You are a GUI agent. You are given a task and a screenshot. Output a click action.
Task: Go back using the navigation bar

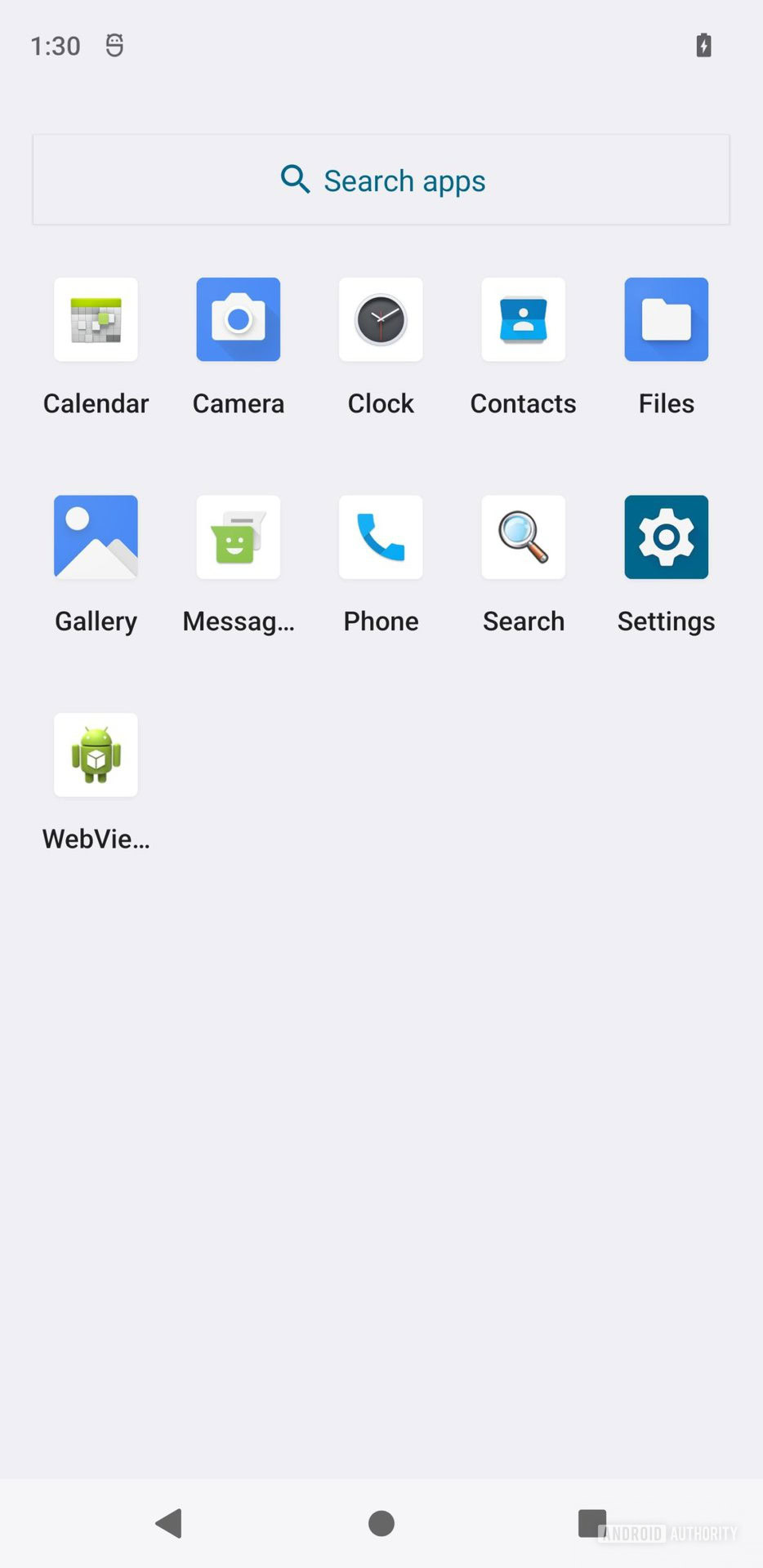[x=169, y=1523]
